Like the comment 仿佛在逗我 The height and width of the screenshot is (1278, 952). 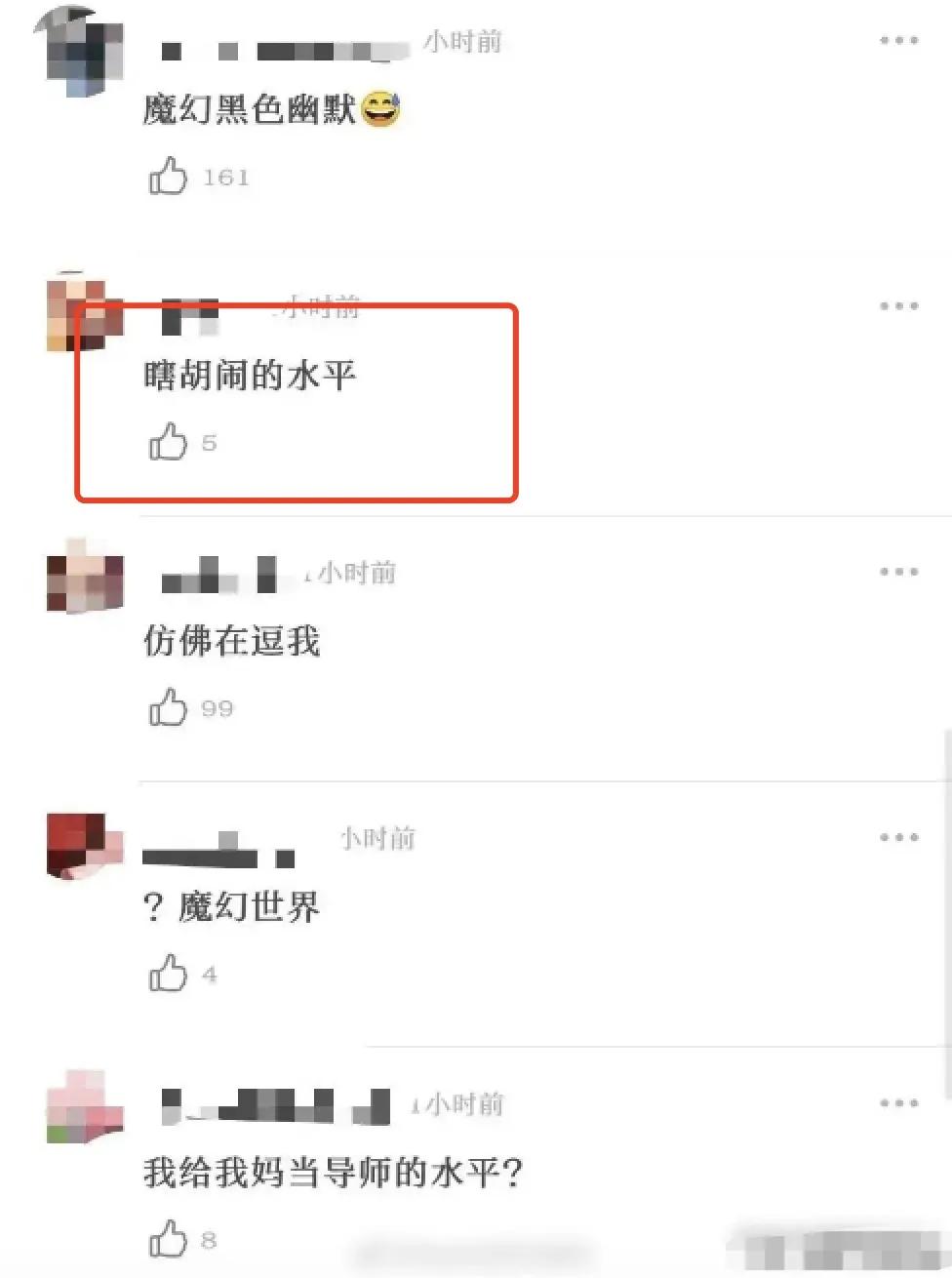tap(168, 707)
